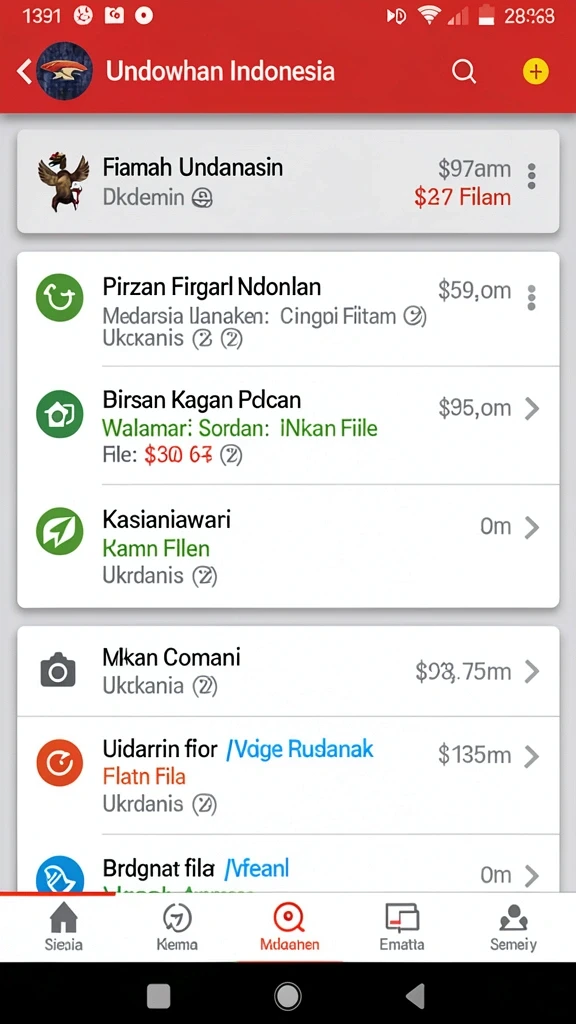The width and height of the screenshot is (576, 1024).
Task: Open the Pirzan Firgarl Ndonlan row
Action: click(x=288, y=310)
